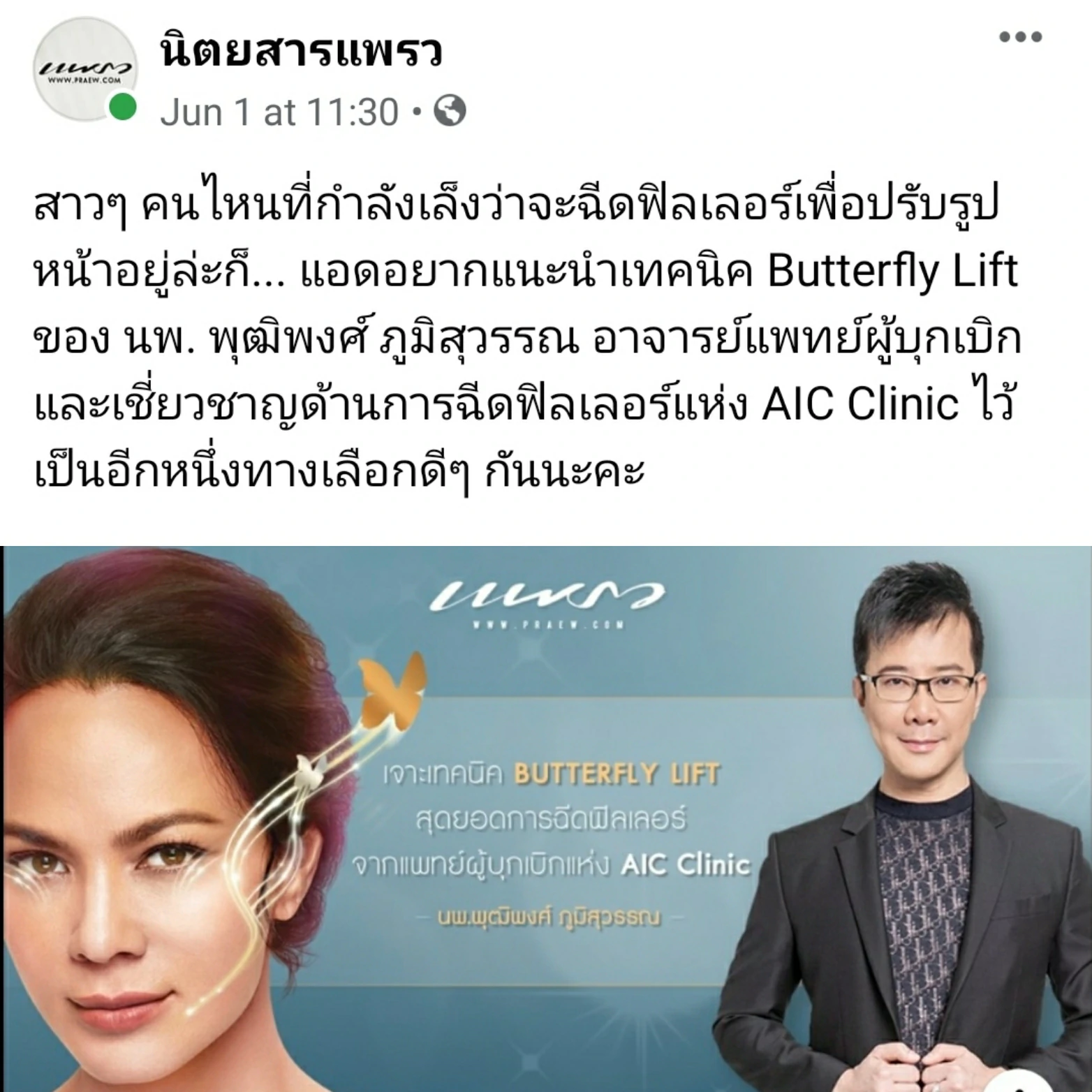
Task: Open the post's three-dot options menu
Action: pyautogui.click(x=1020, y=37)
